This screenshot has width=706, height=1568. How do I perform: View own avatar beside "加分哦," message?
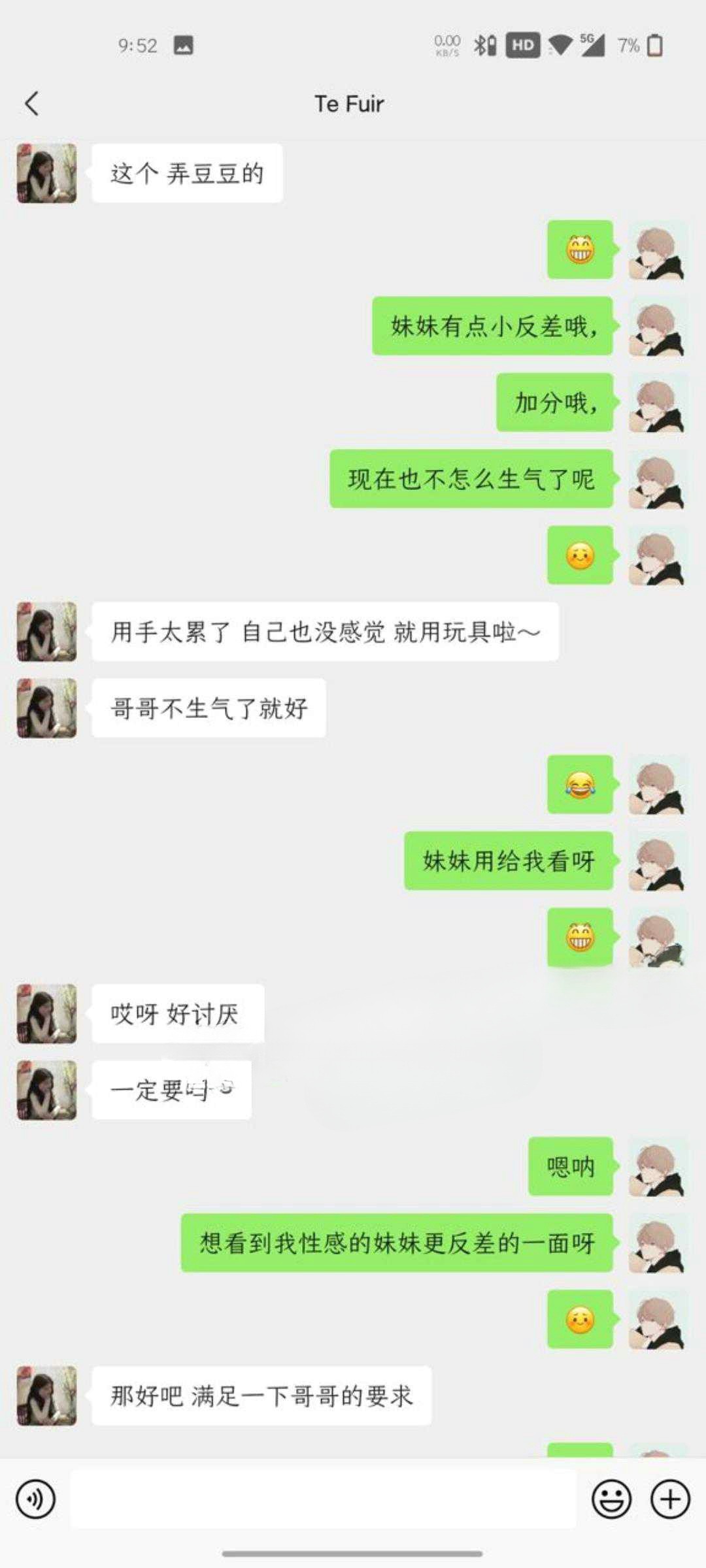(656, 402)
